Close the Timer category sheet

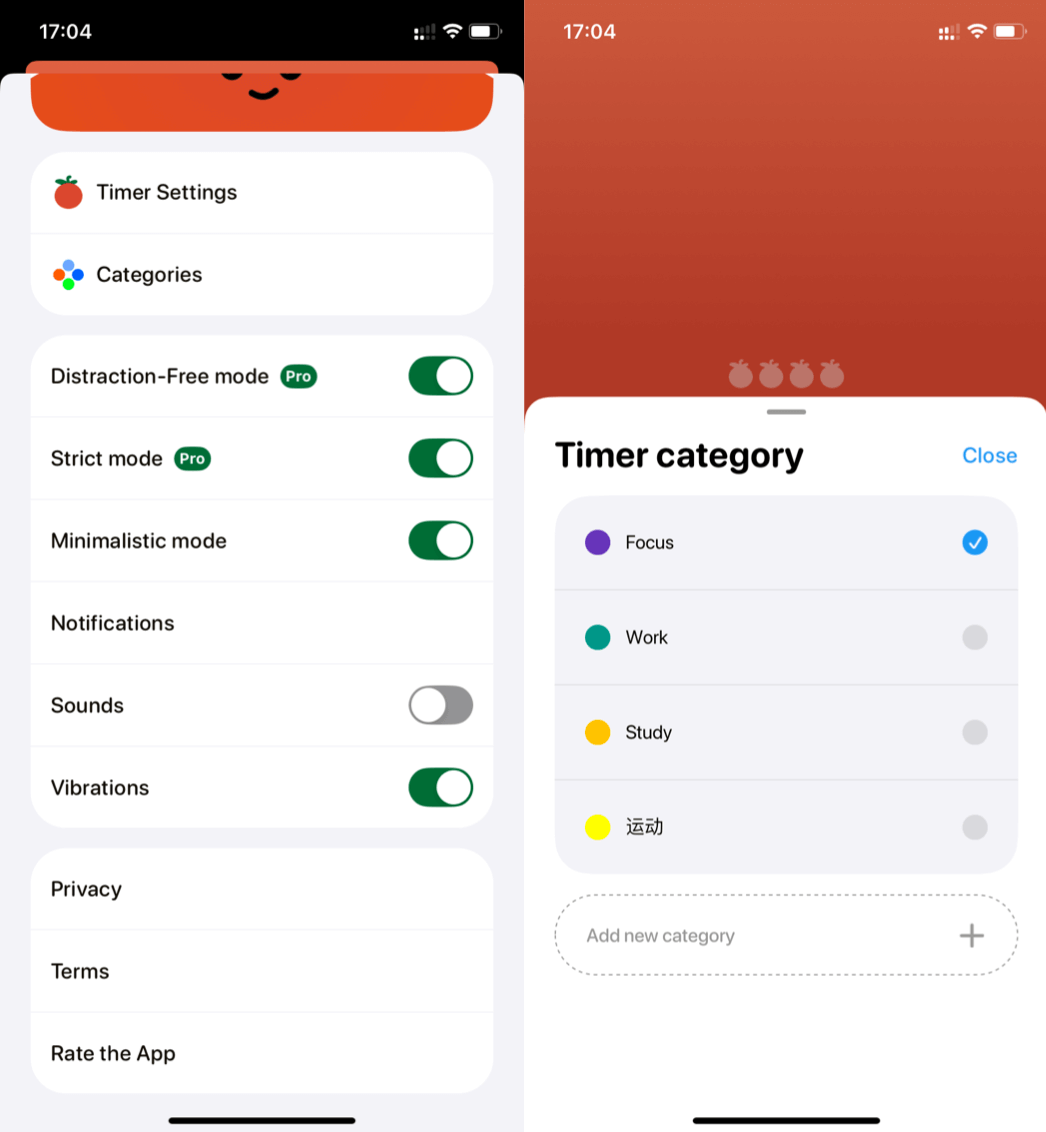(988, 456)
